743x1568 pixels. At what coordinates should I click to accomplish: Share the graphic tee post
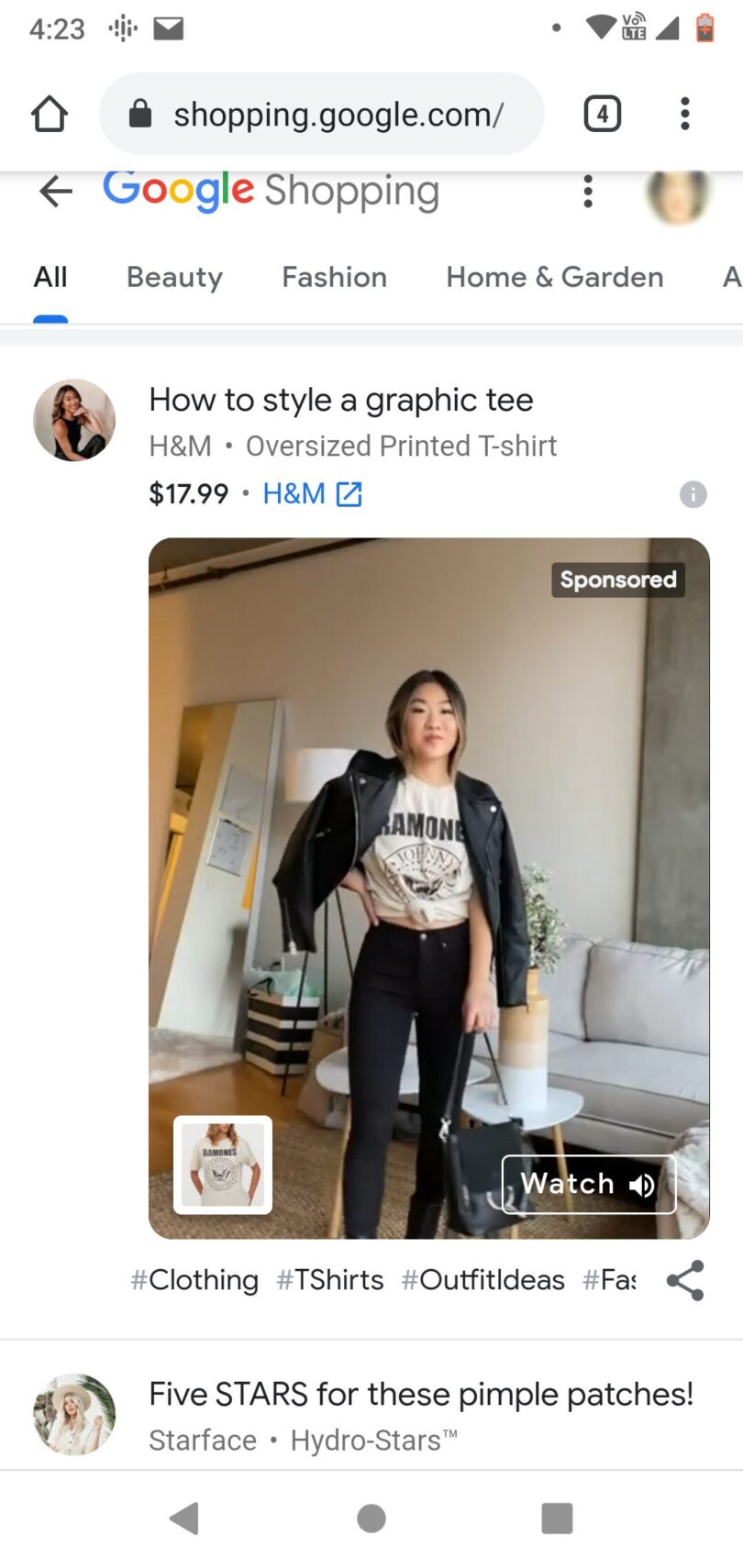tap(685, 1280)
